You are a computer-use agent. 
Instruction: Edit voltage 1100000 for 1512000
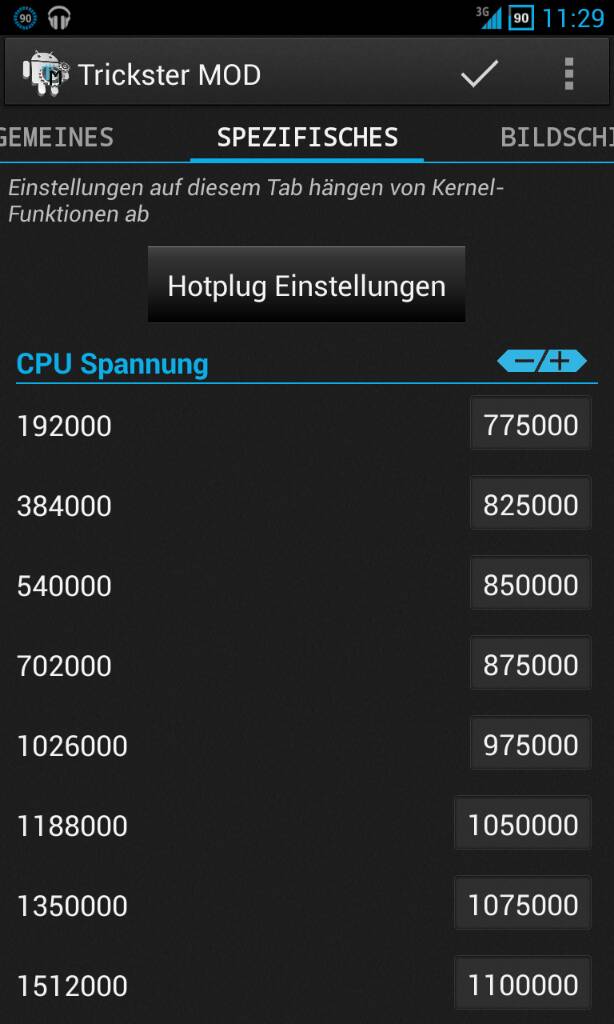click(523, 985)
